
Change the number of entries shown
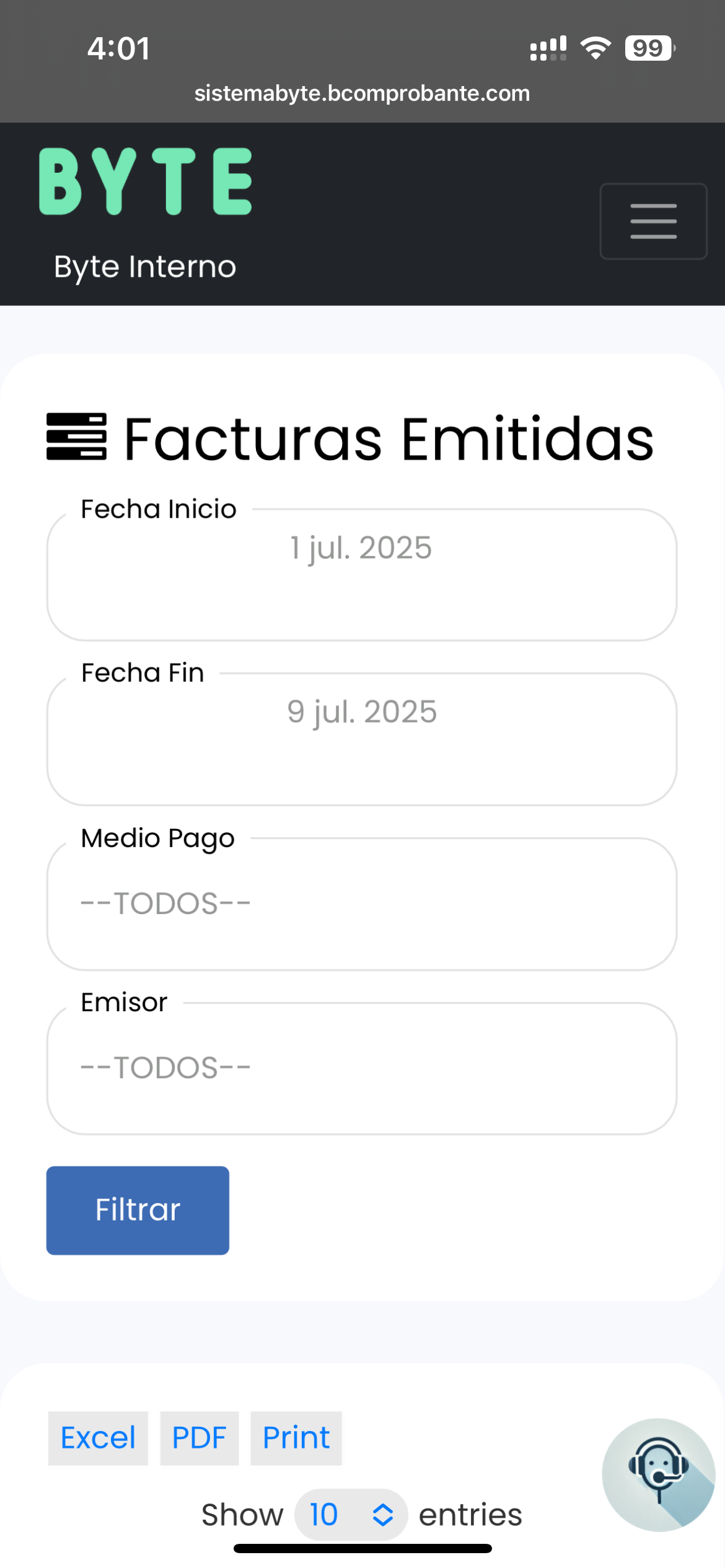pos(351,1514)
